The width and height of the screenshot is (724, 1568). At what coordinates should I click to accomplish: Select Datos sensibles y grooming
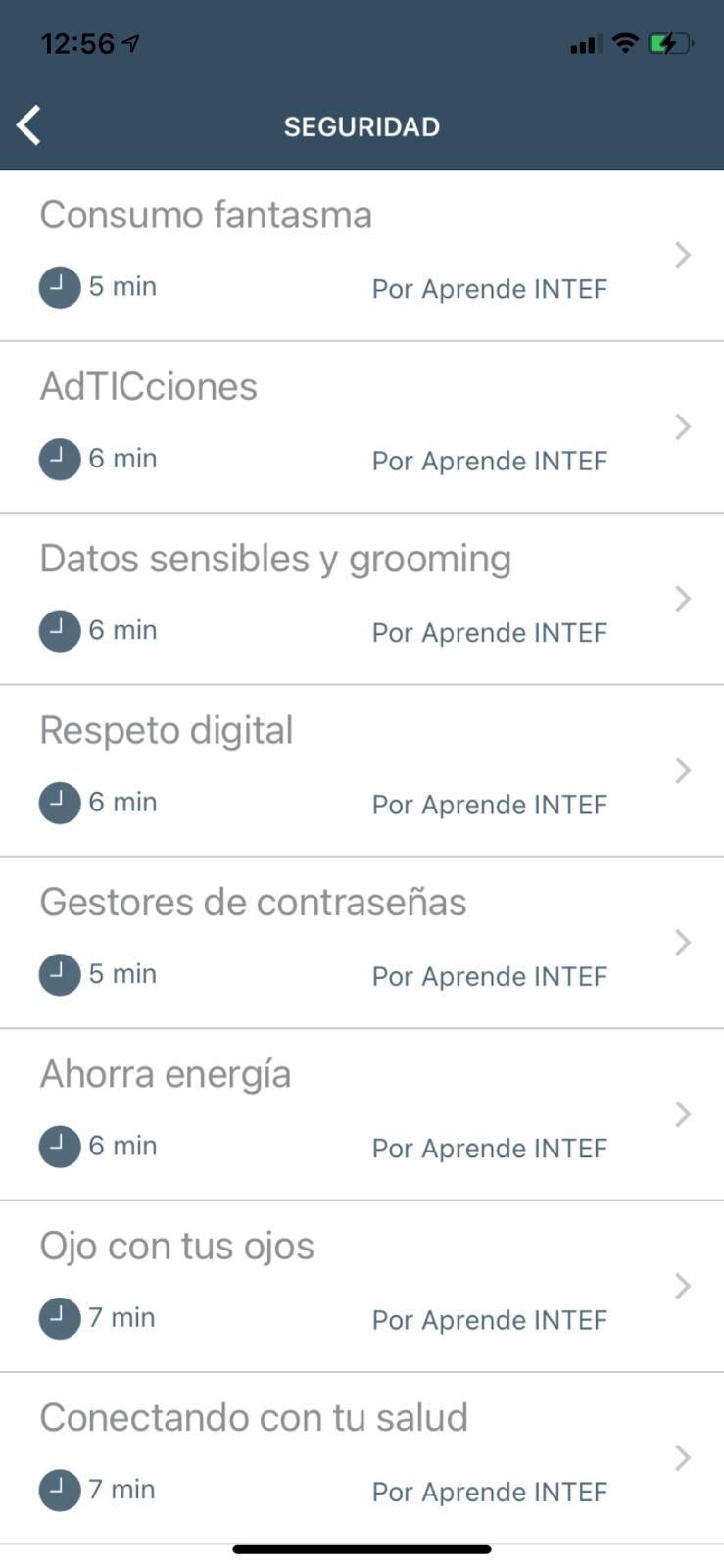[x=362, y=599]
